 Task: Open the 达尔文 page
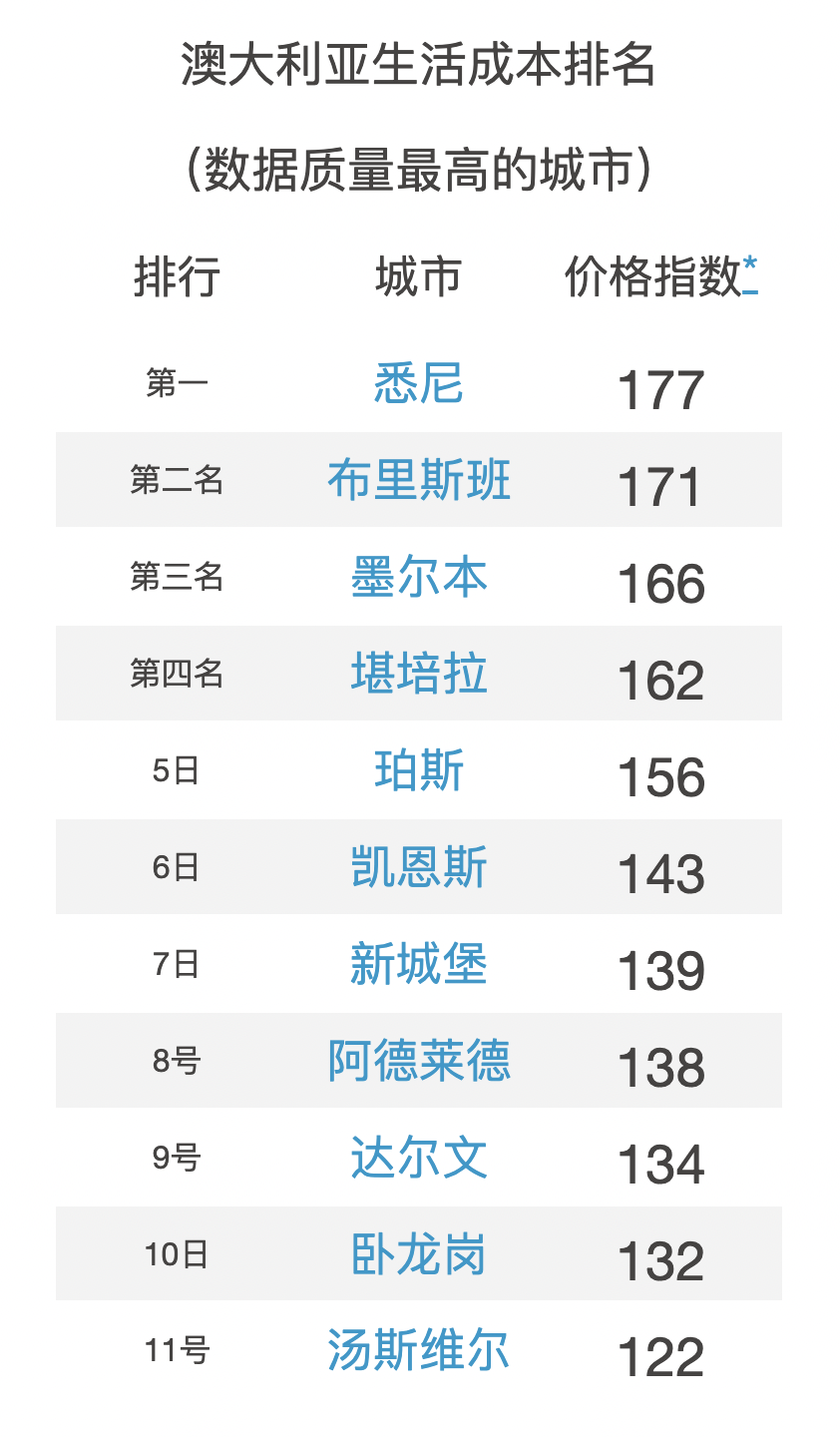pyautogui.click(x=419, y=1158)
